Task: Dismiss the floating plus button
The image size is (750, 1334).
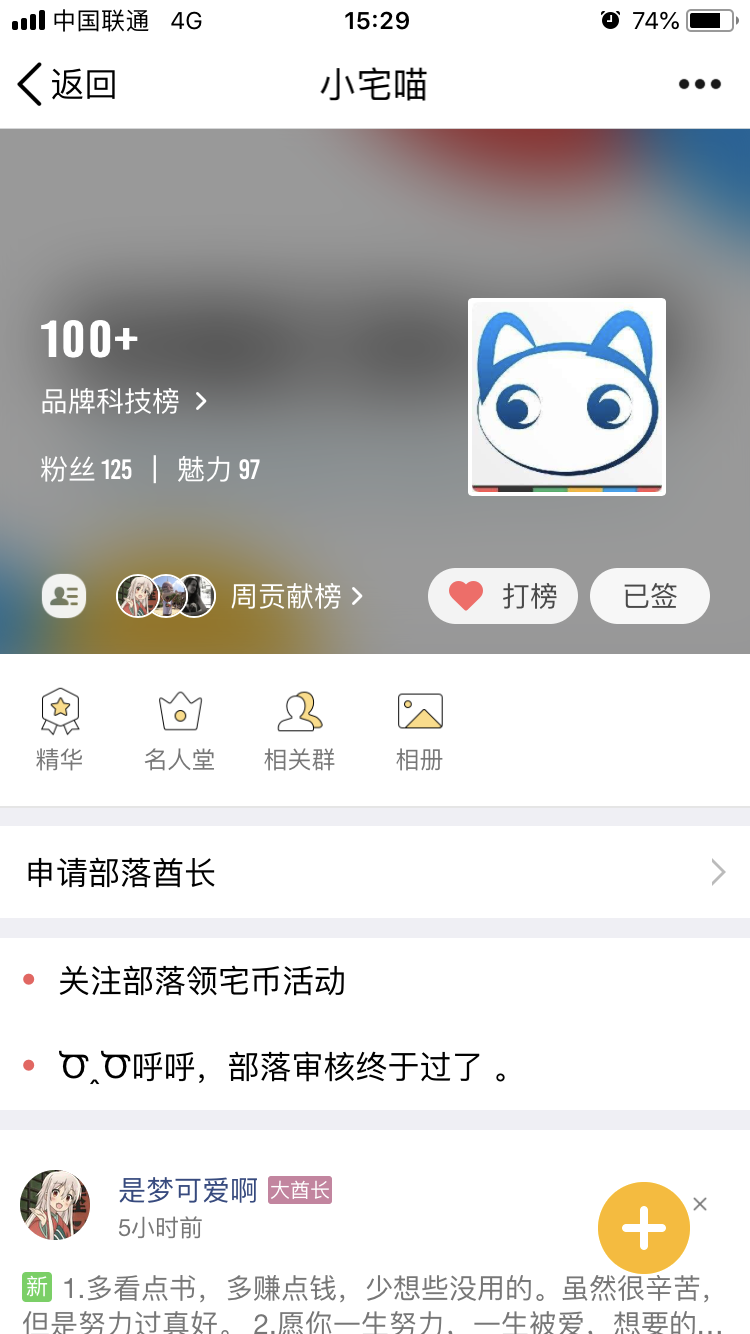Action: click(x=700, y=1204)
